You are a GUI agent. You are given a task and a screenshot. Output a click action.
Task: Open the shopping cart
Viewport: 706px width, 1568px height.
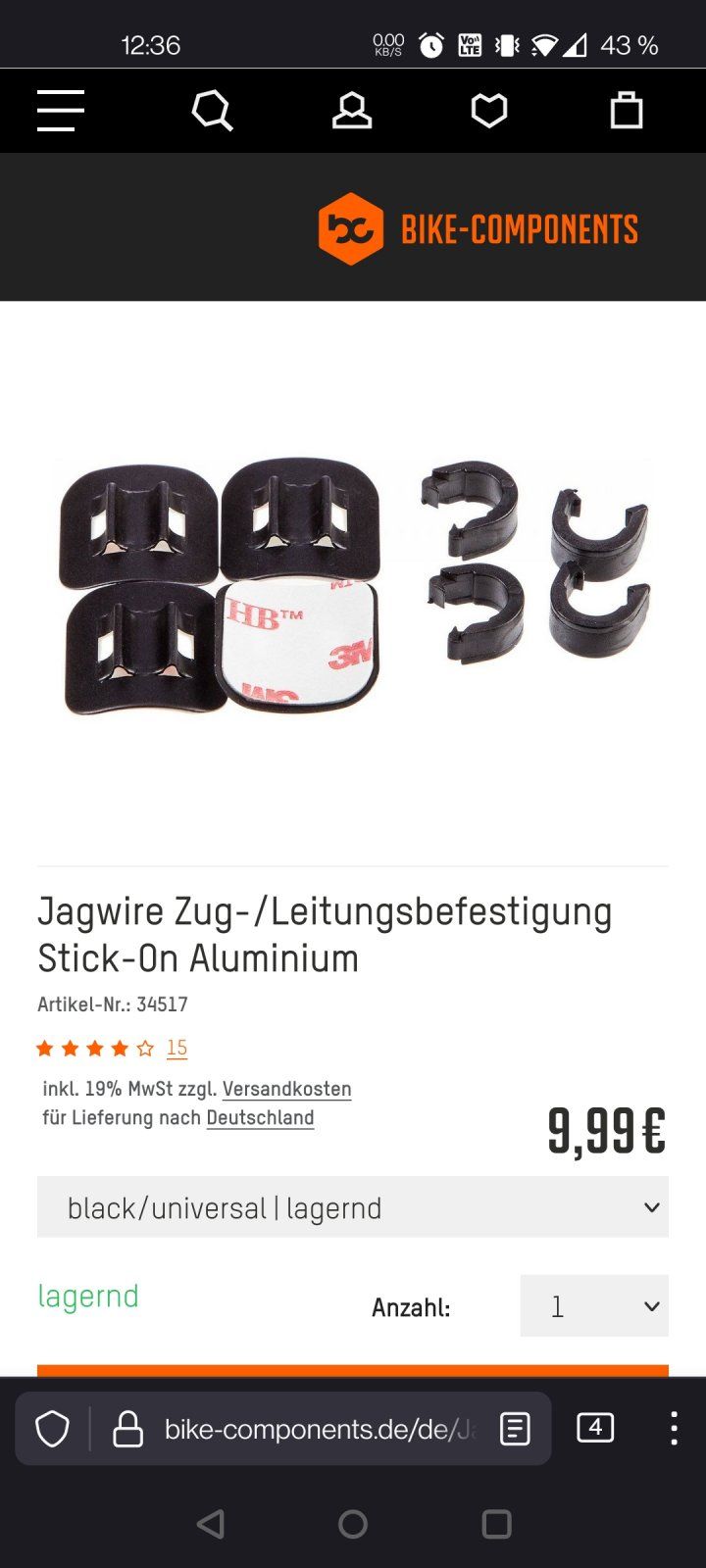(626, 111)
